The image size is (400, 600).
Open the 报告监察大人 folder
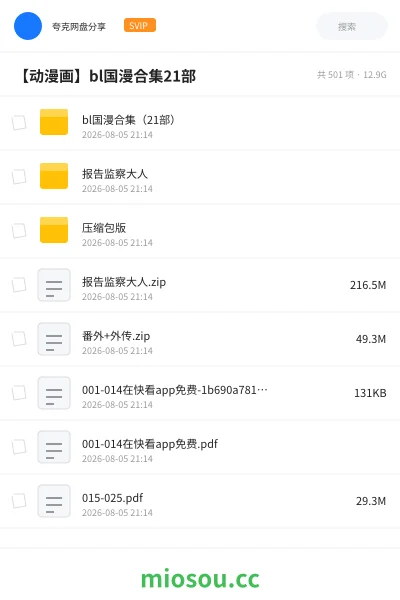click(200, 177)
